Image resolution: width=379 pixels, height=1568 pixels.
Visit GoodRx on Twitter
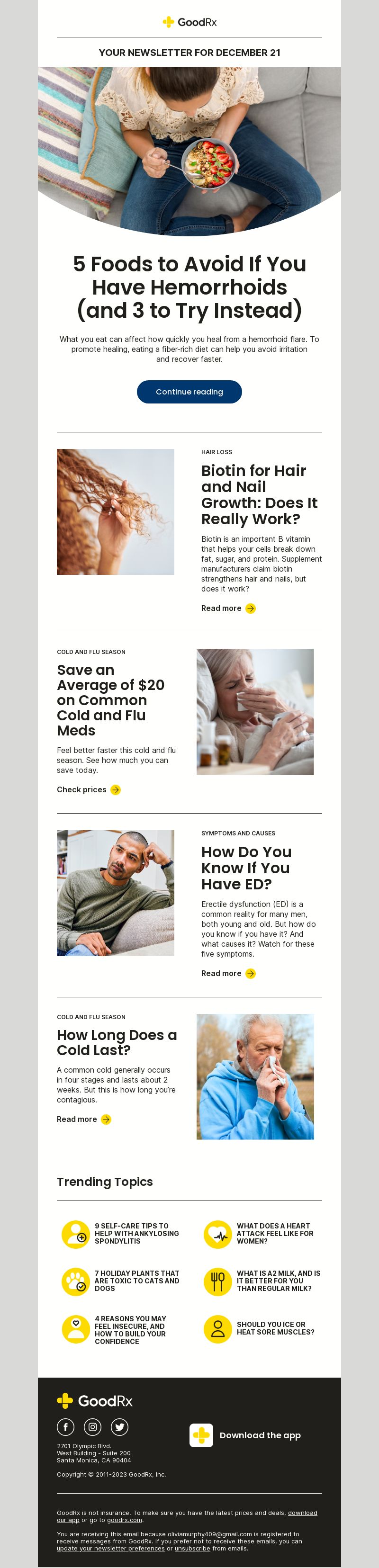[119, 1427]
